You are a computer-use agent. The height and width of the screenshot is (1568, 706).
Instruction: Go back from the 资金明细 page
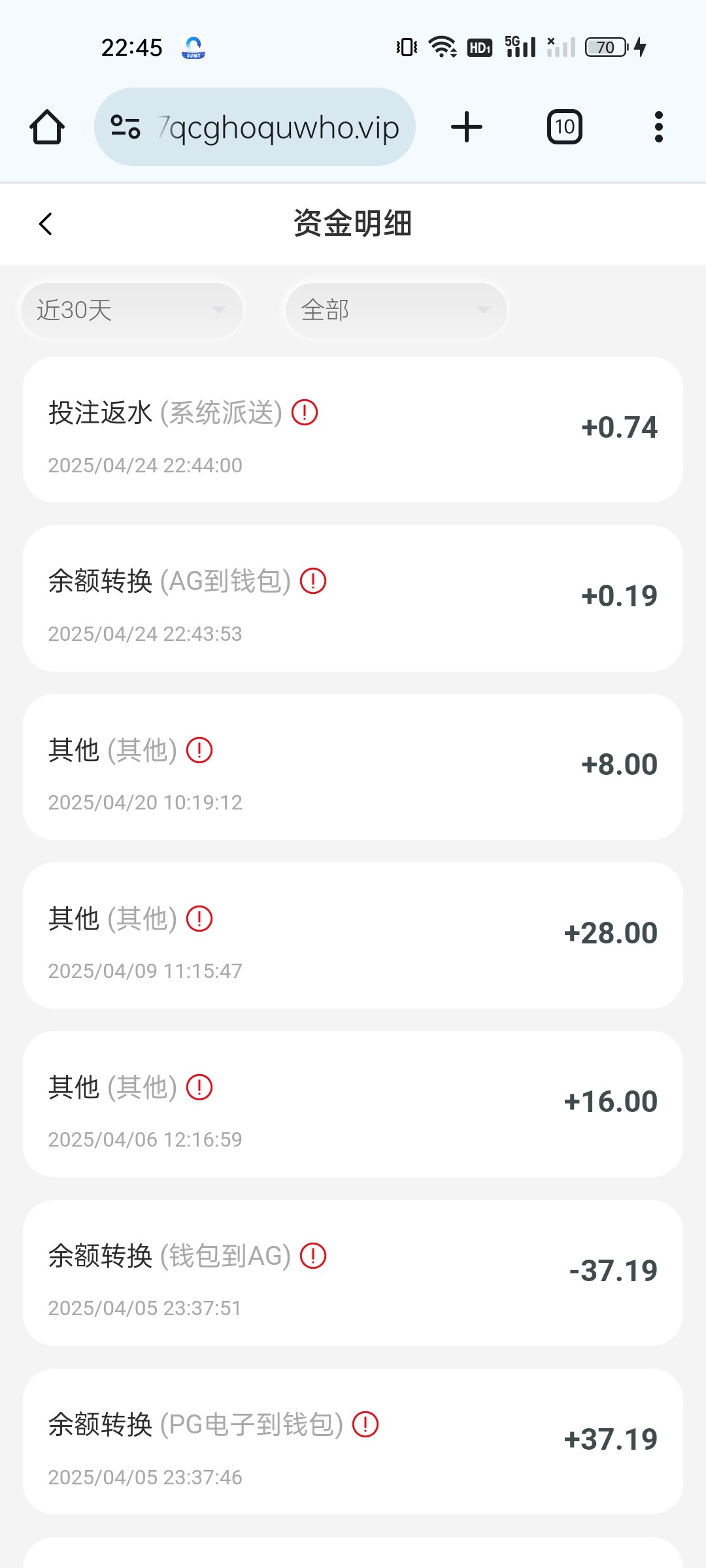(45, 224)
